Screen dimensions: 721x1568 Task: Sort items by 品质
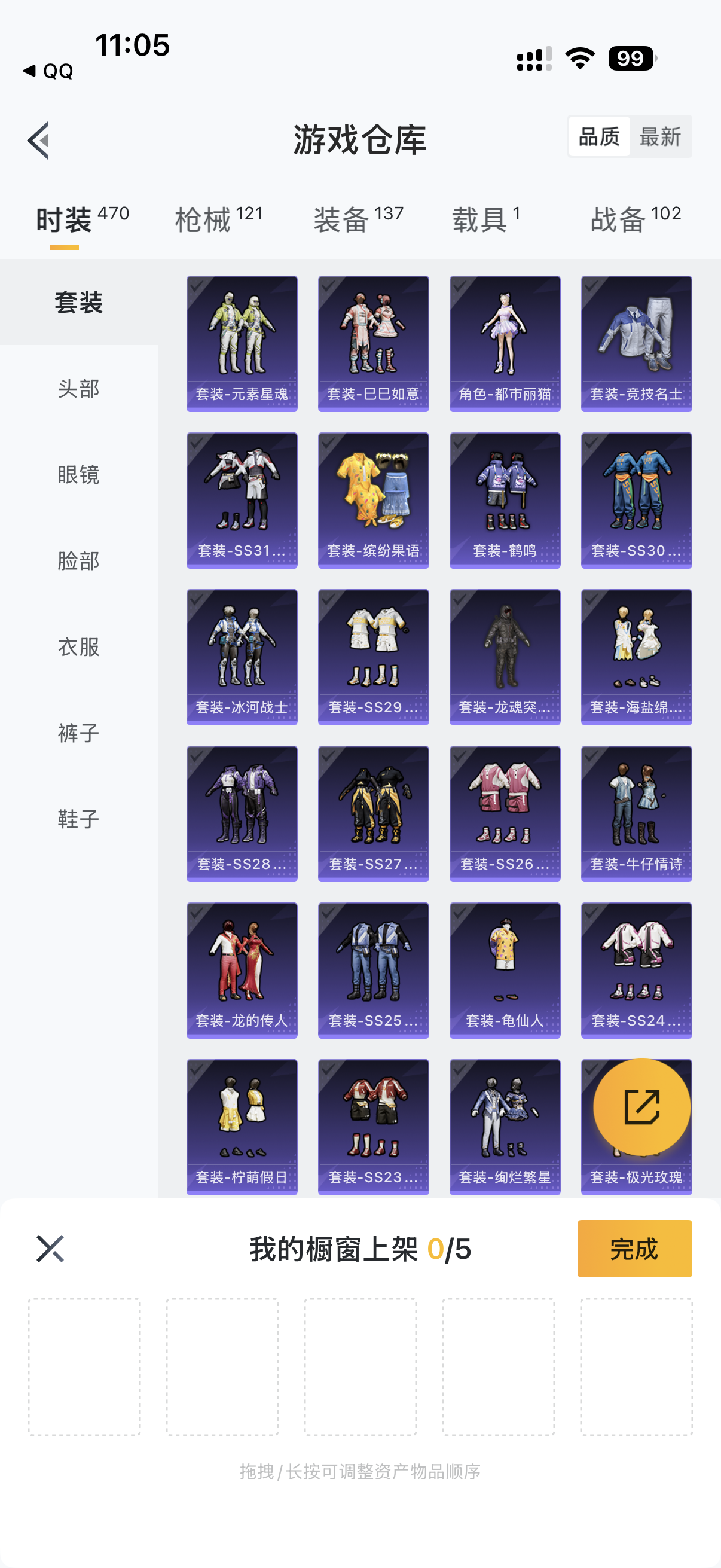[599, 137]
